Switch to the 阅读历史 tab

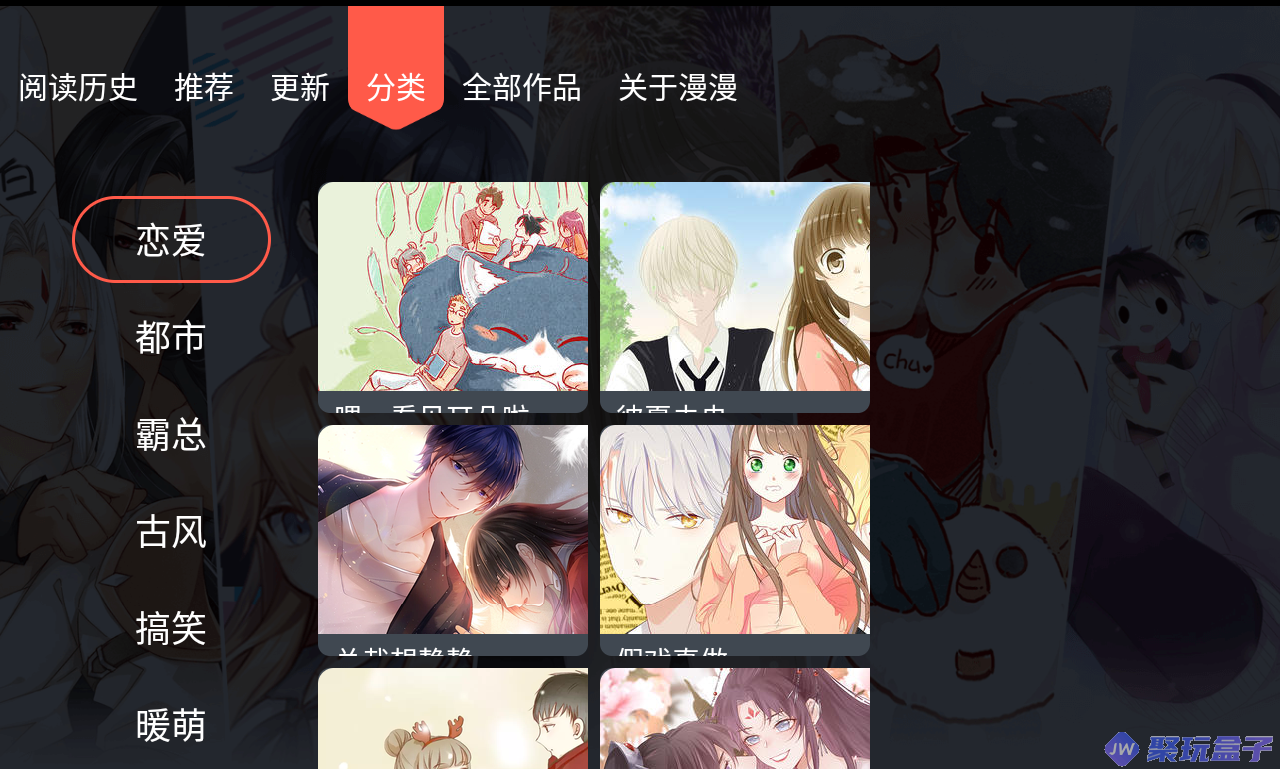(78, 88)
